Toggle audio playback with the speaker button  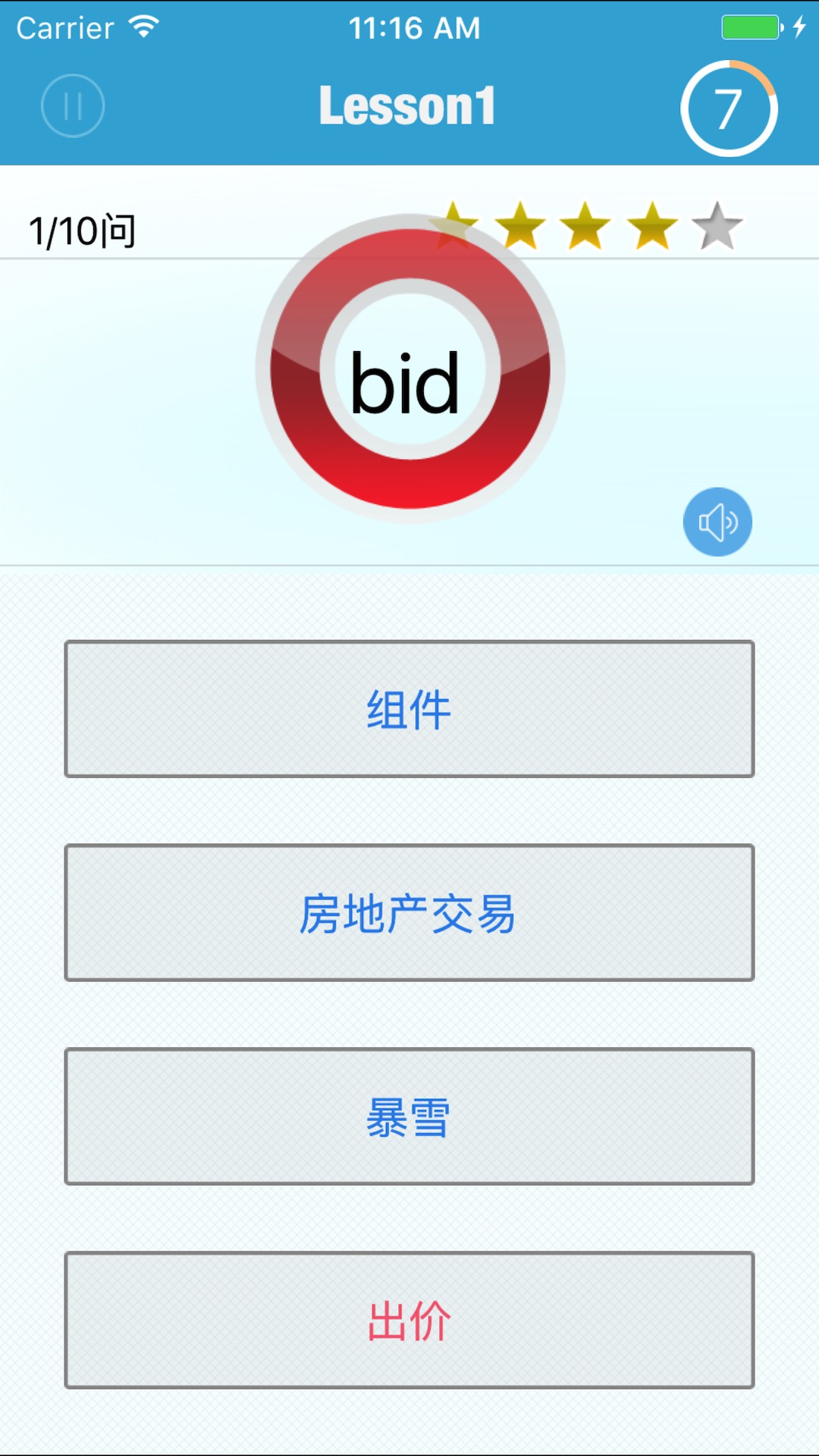click(x=717, y=522)
